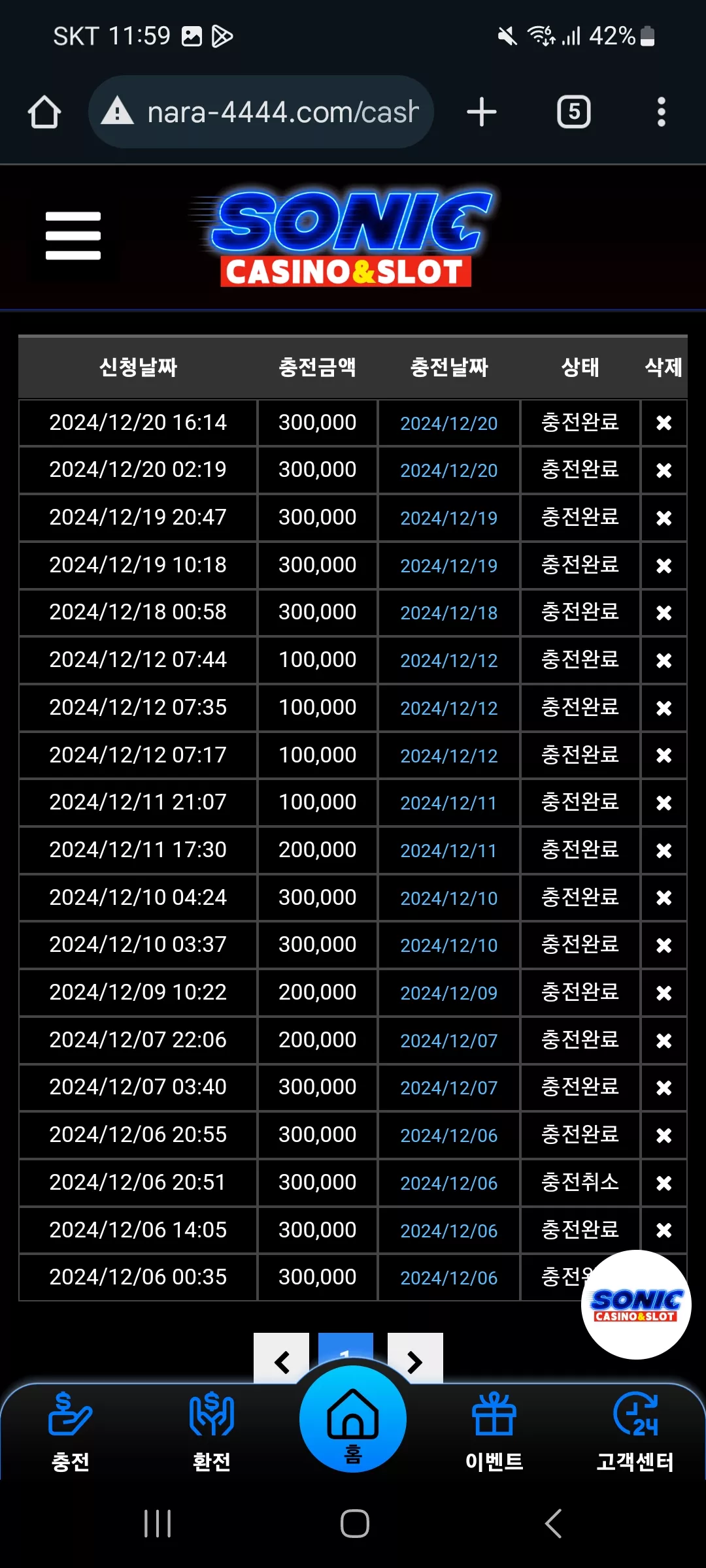Select the nara-4444.com address bar

click(x=261, y=112)
